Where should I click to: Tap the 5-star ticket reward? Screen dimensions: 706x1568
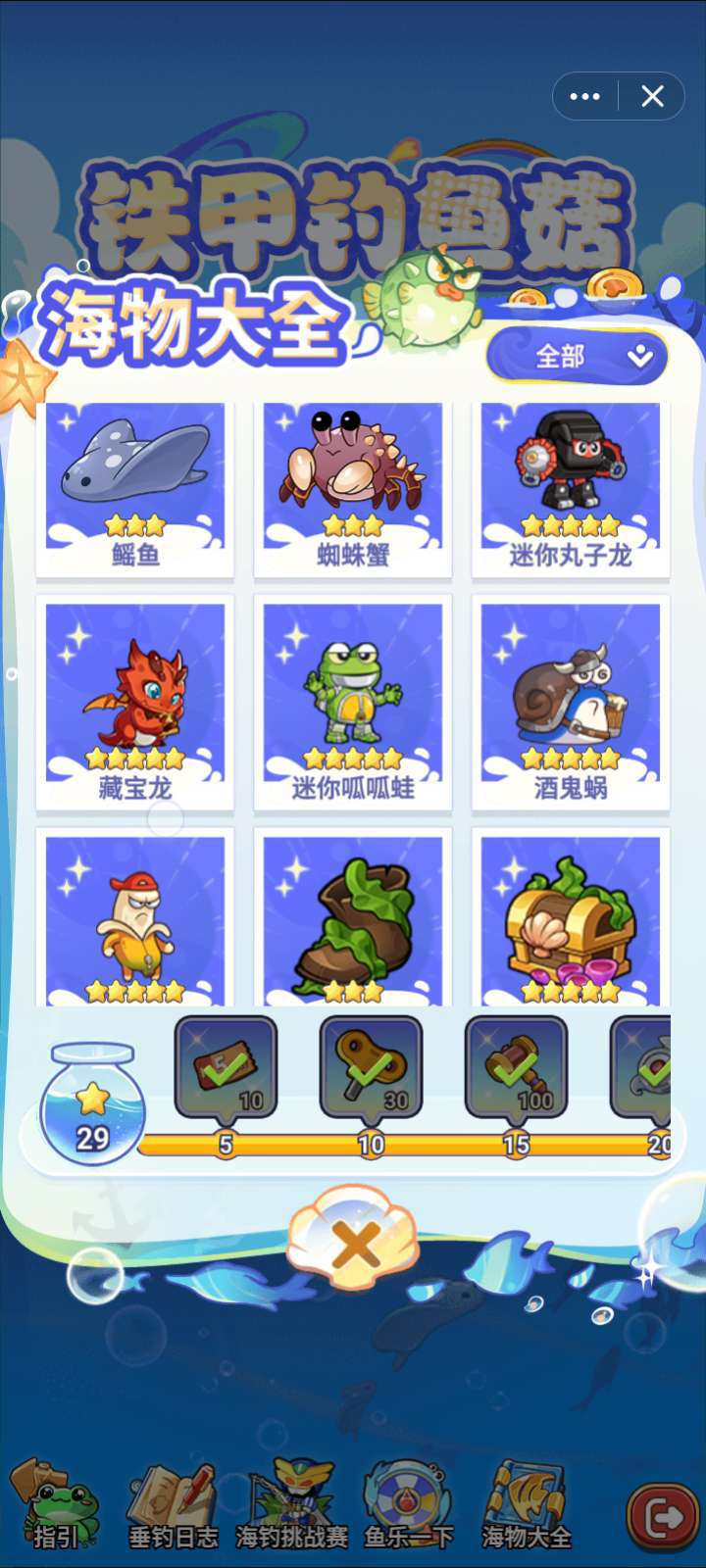[226, 1067]
